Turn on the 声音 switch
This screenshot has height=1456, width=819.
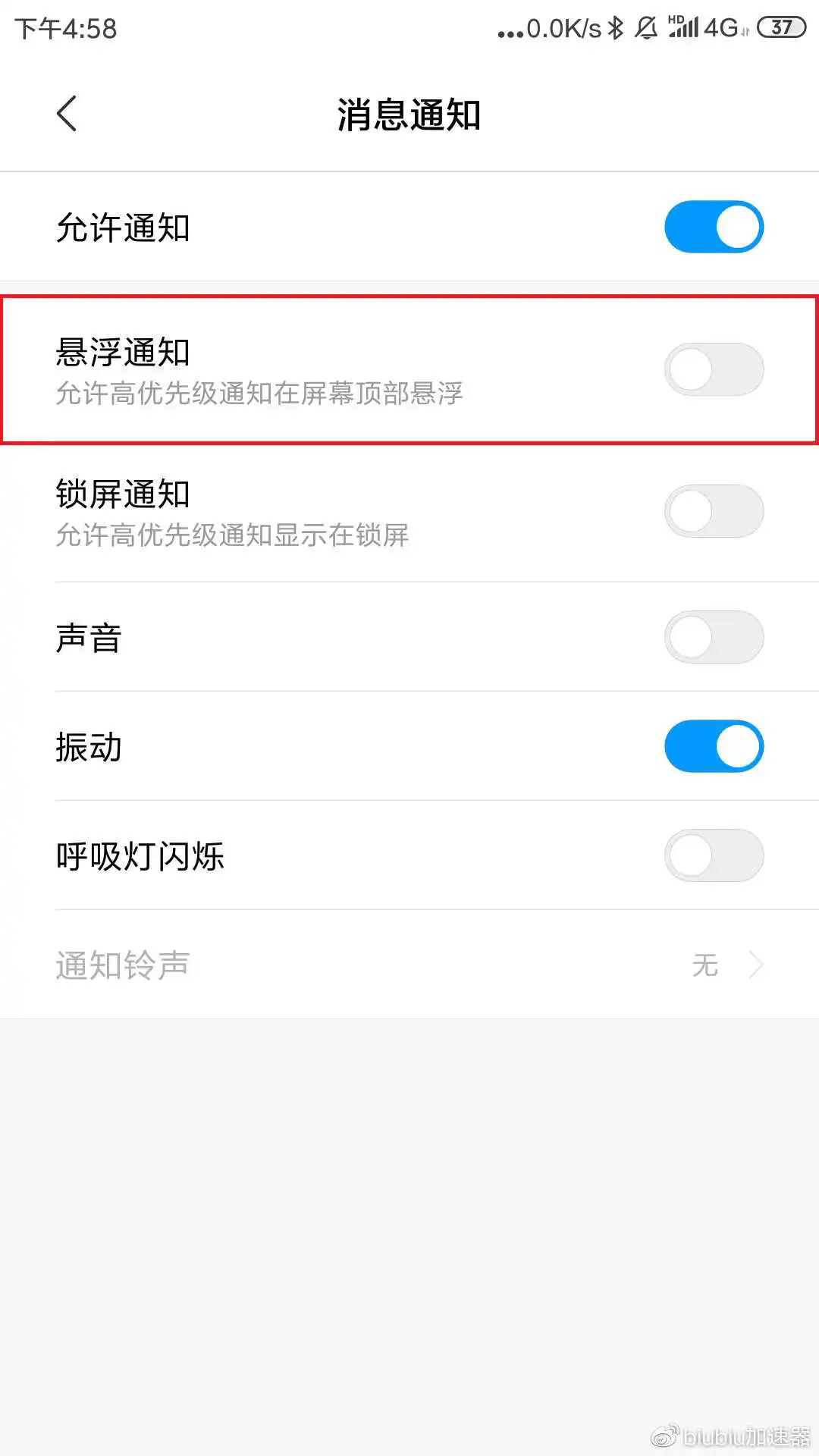(714, 637)
